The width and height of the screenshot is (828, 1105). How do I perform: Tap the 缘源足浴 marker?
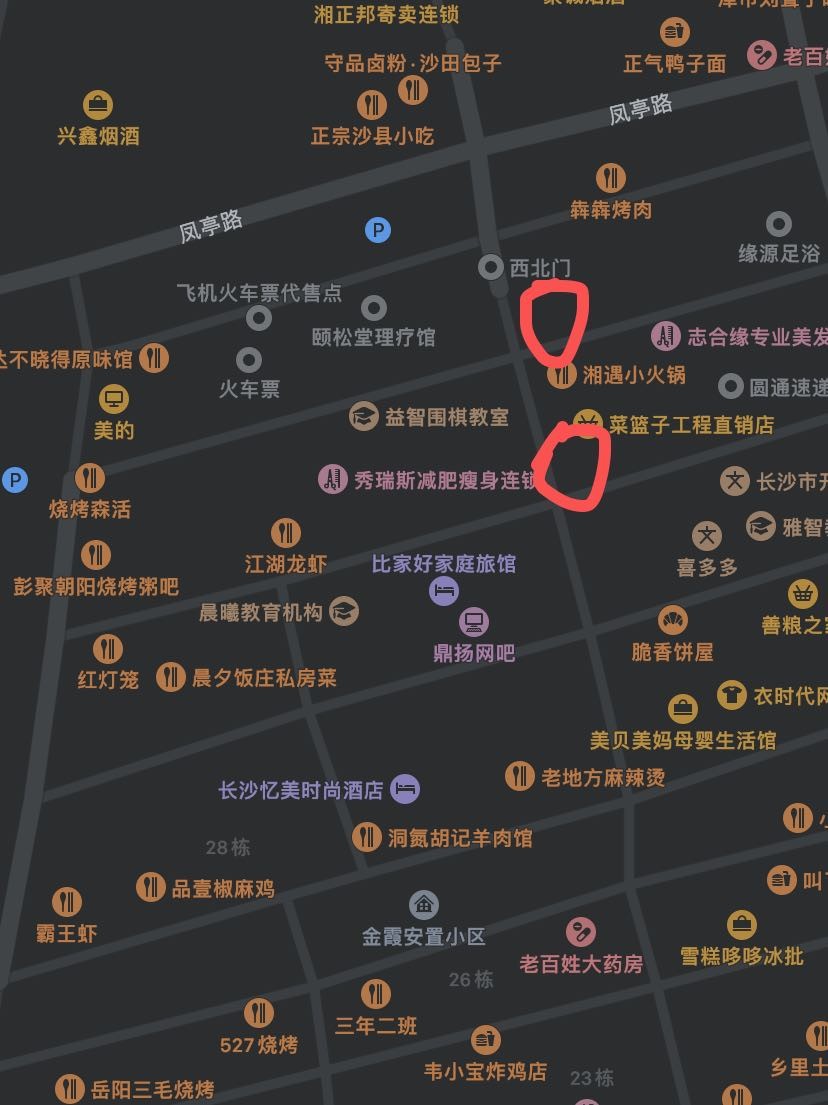(778, 223)
